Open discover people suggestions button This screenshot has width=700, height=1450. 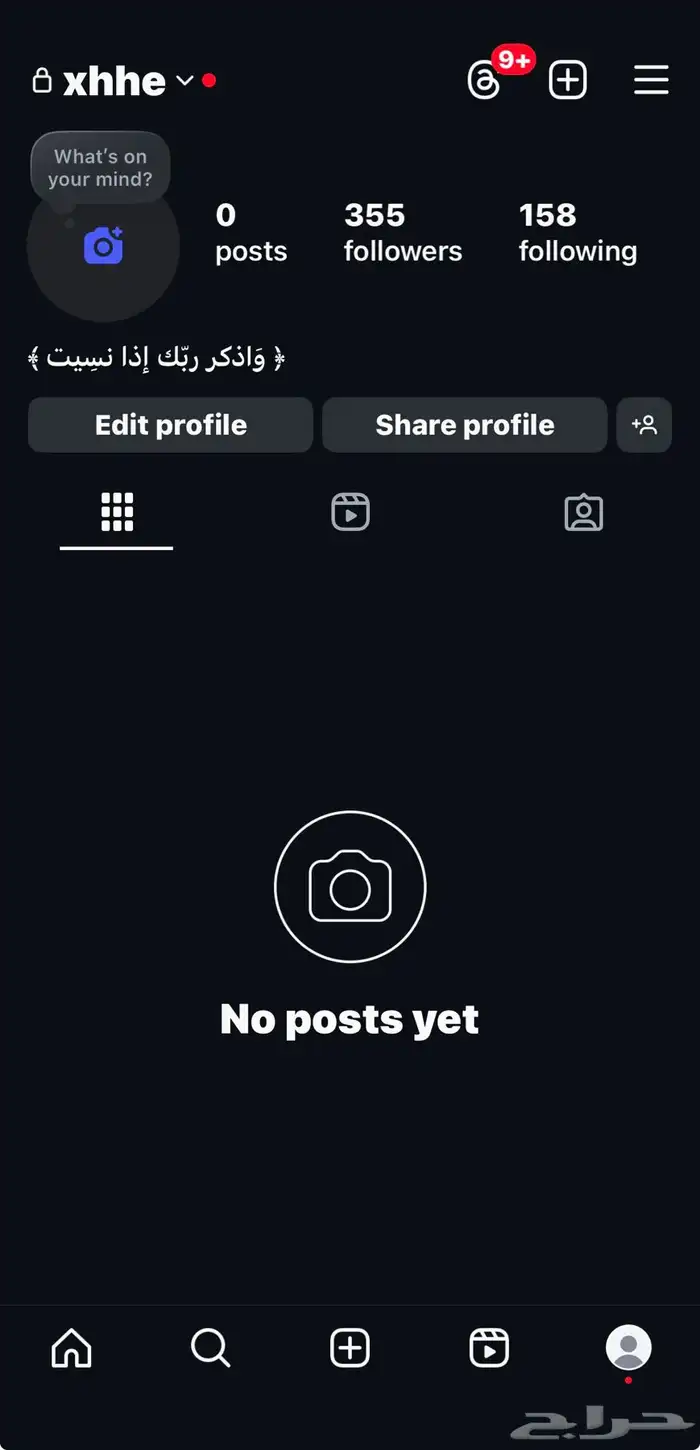coord(644,425)
